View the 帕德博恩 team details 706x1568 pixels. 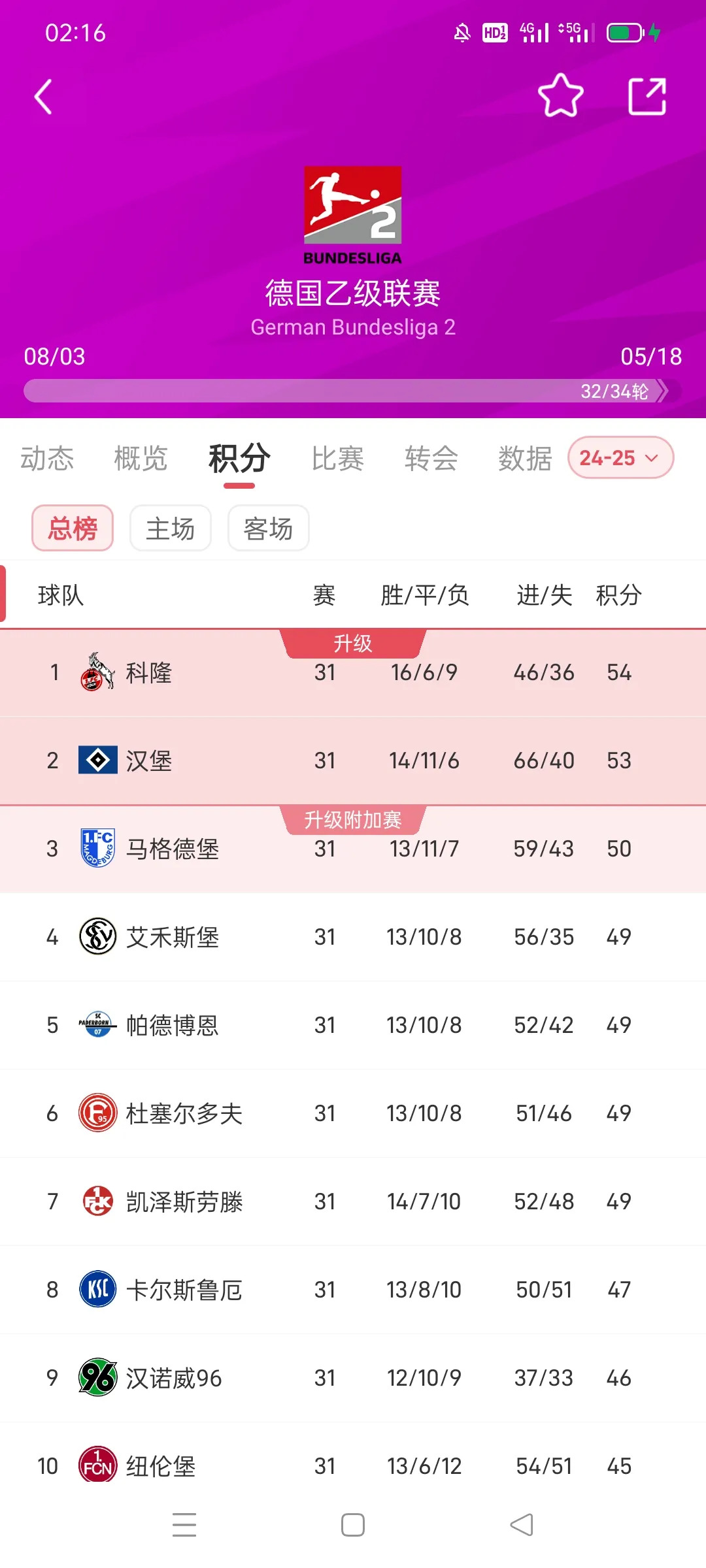[x=173, y=1026]
